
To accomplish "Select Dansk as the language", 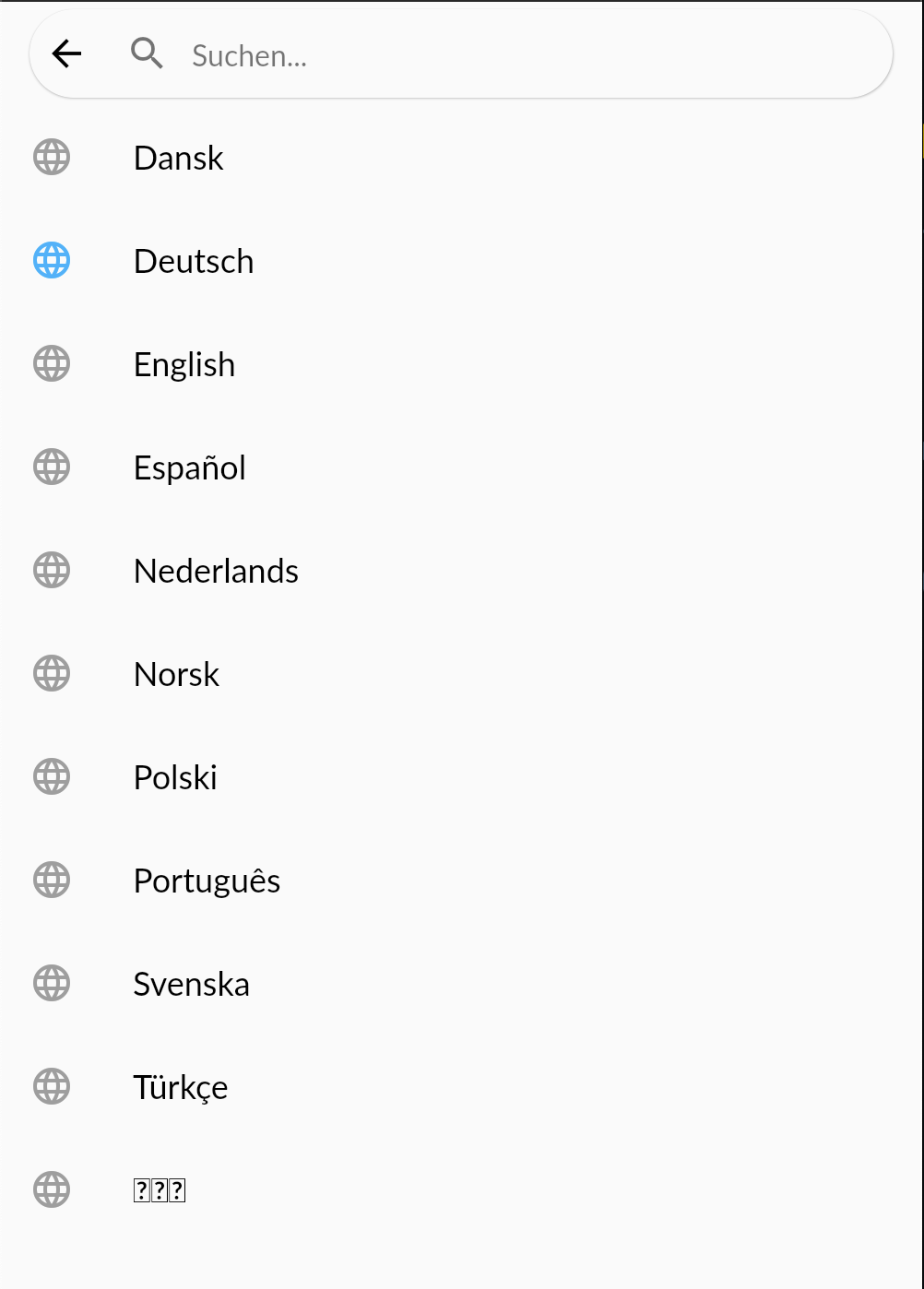I will tap(178, 157).
